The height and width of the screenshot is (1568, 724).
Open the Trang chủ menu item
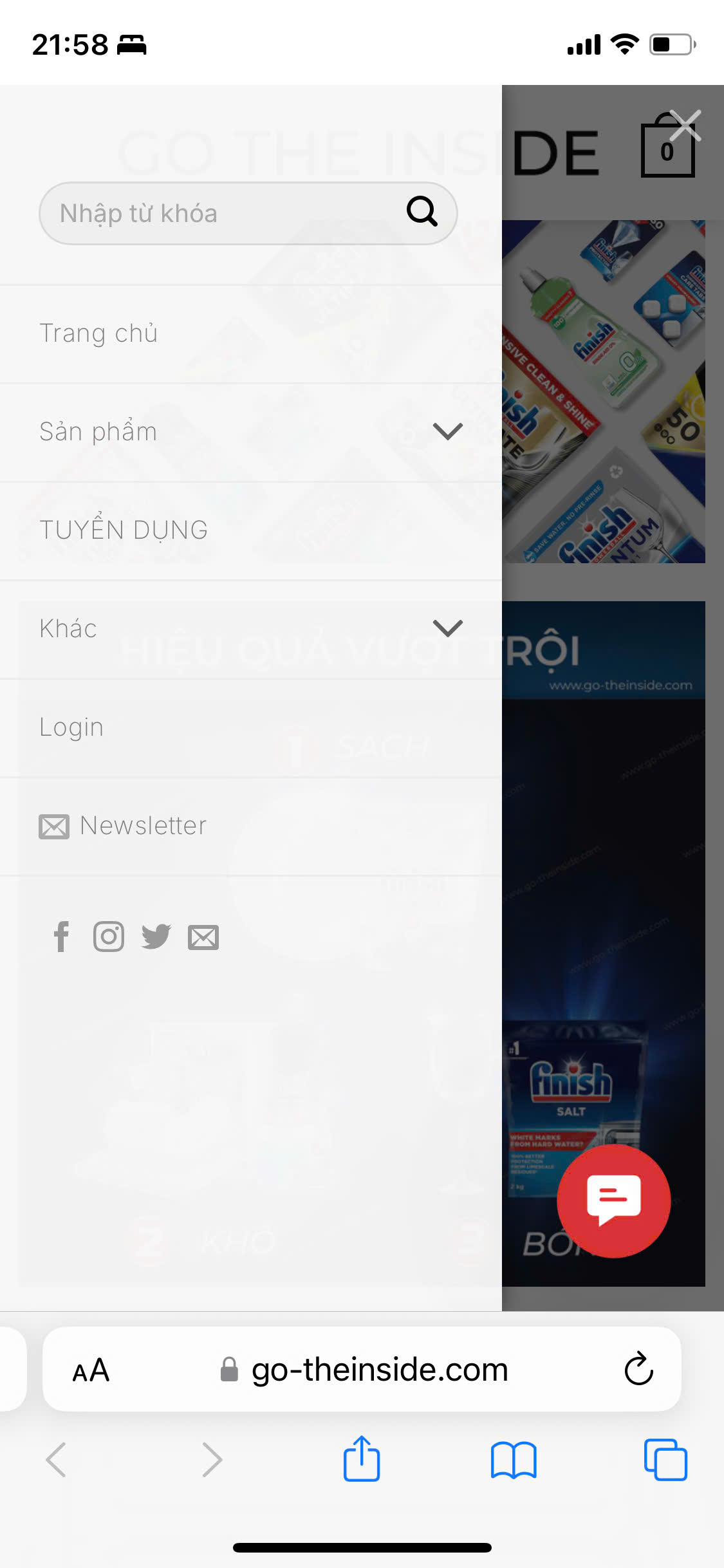click(x=98, y=333)
